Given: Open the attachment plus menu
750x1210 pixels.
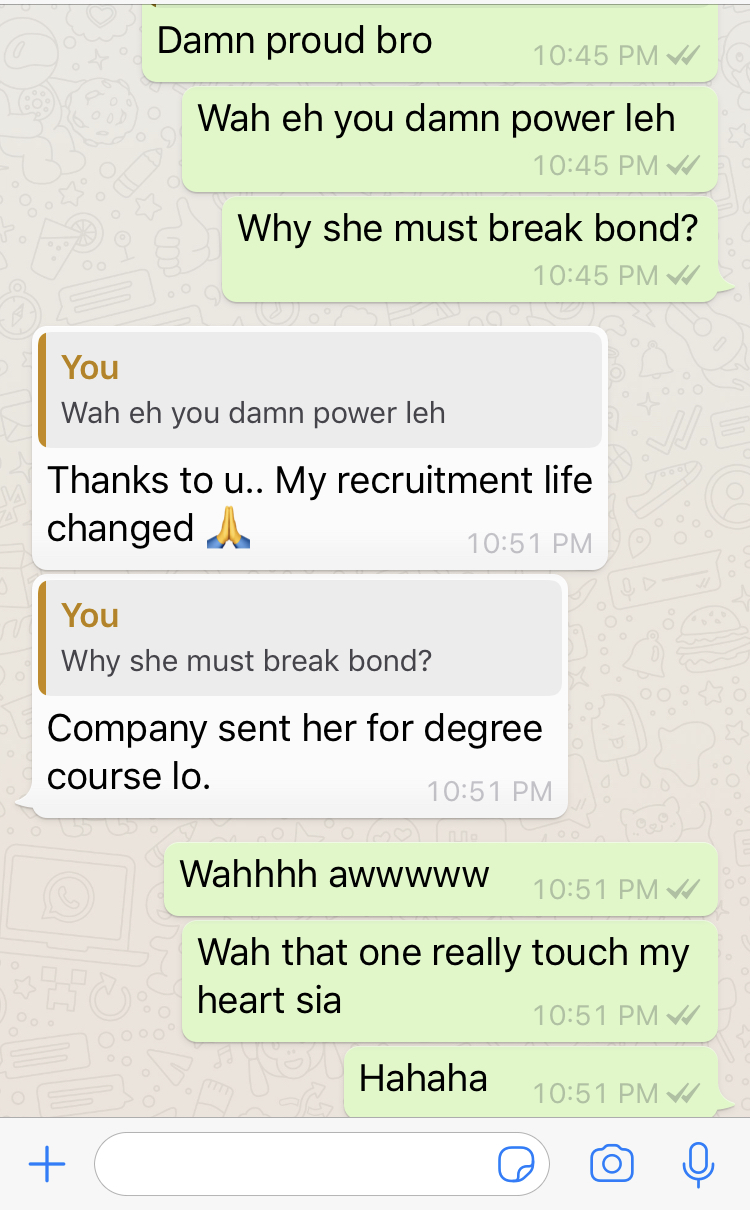Looking at the screenshot, I should 47,1164.
